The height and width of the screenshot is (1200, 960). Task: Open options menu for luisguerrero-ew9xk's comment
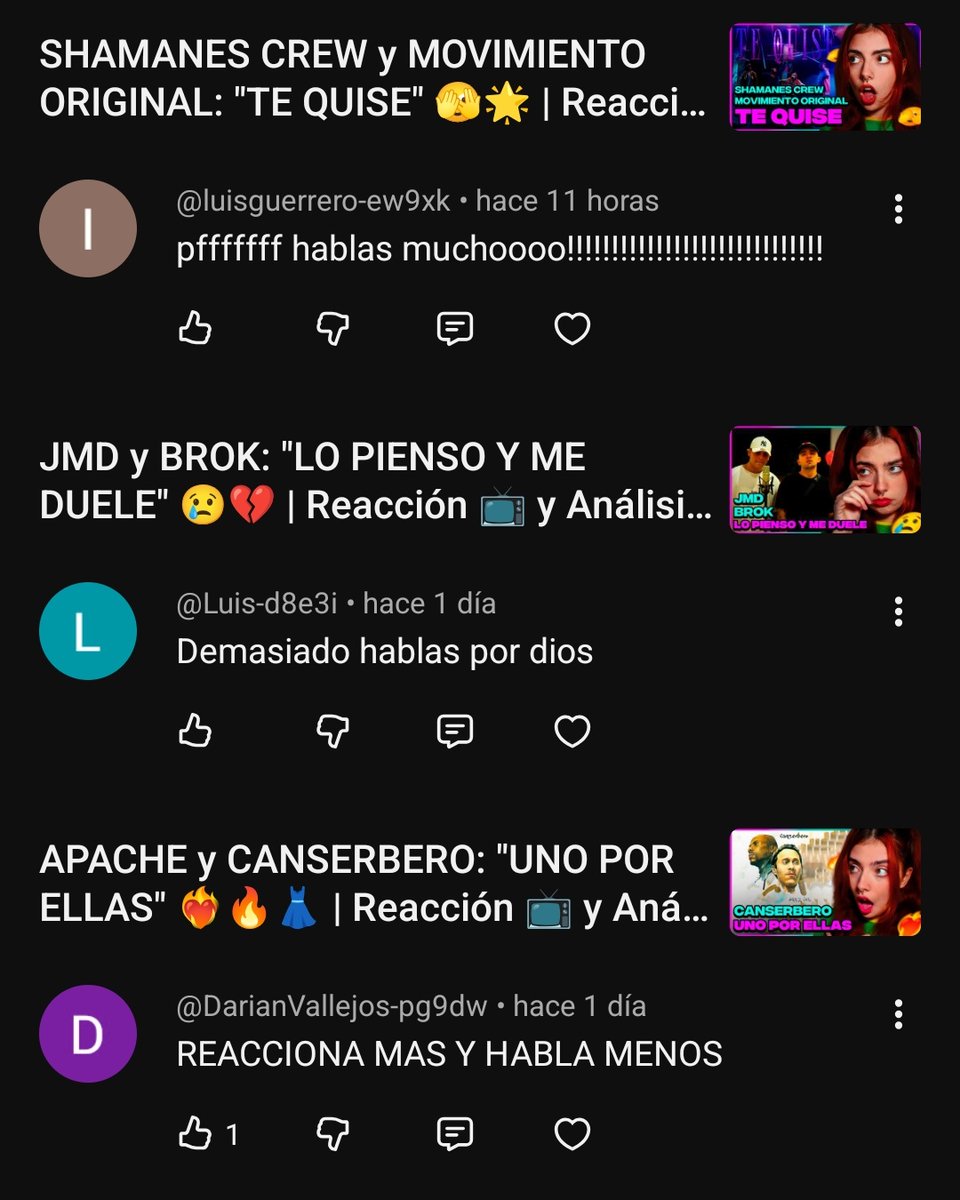[898, 209]
